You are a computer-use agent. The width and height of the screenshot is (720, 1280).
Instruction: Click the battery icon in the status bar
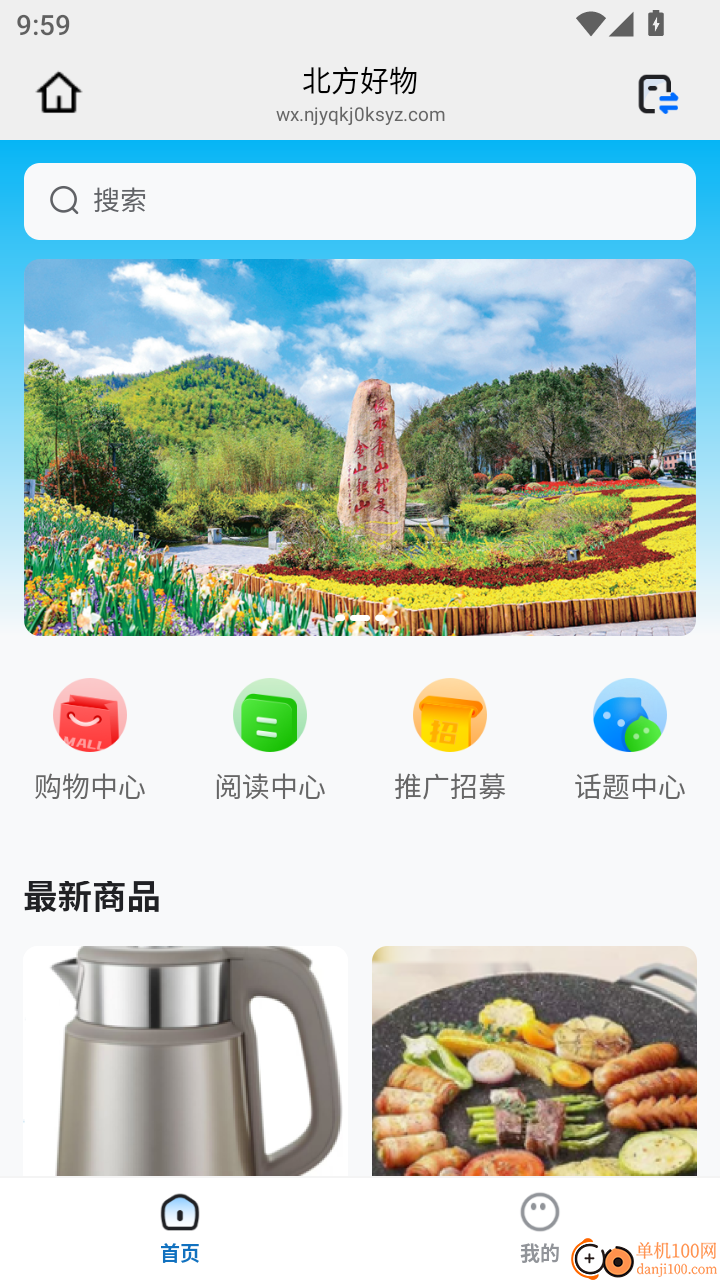[655, 22]
